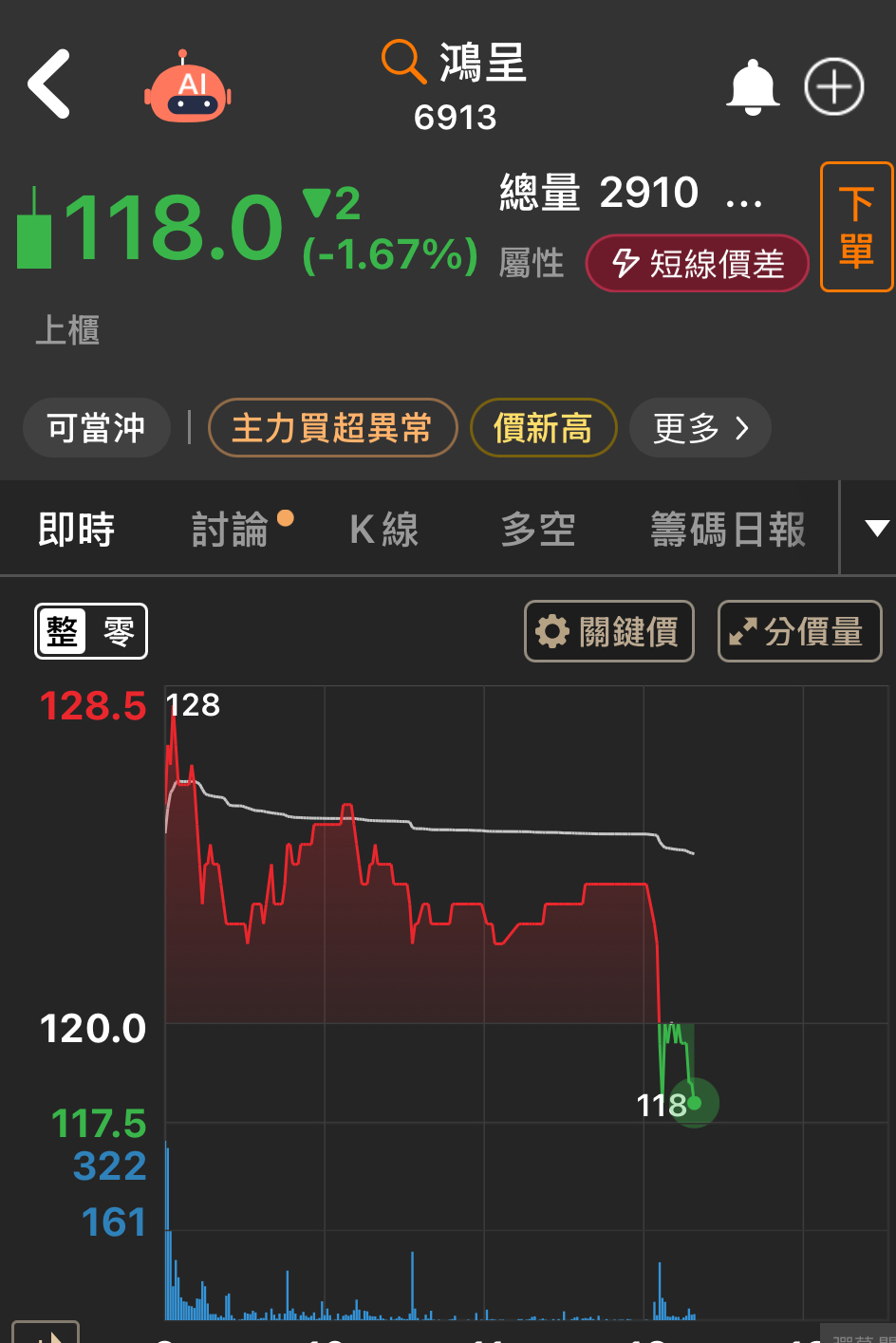
Task: Open the AI robot assistant
Action: [188, 87]
